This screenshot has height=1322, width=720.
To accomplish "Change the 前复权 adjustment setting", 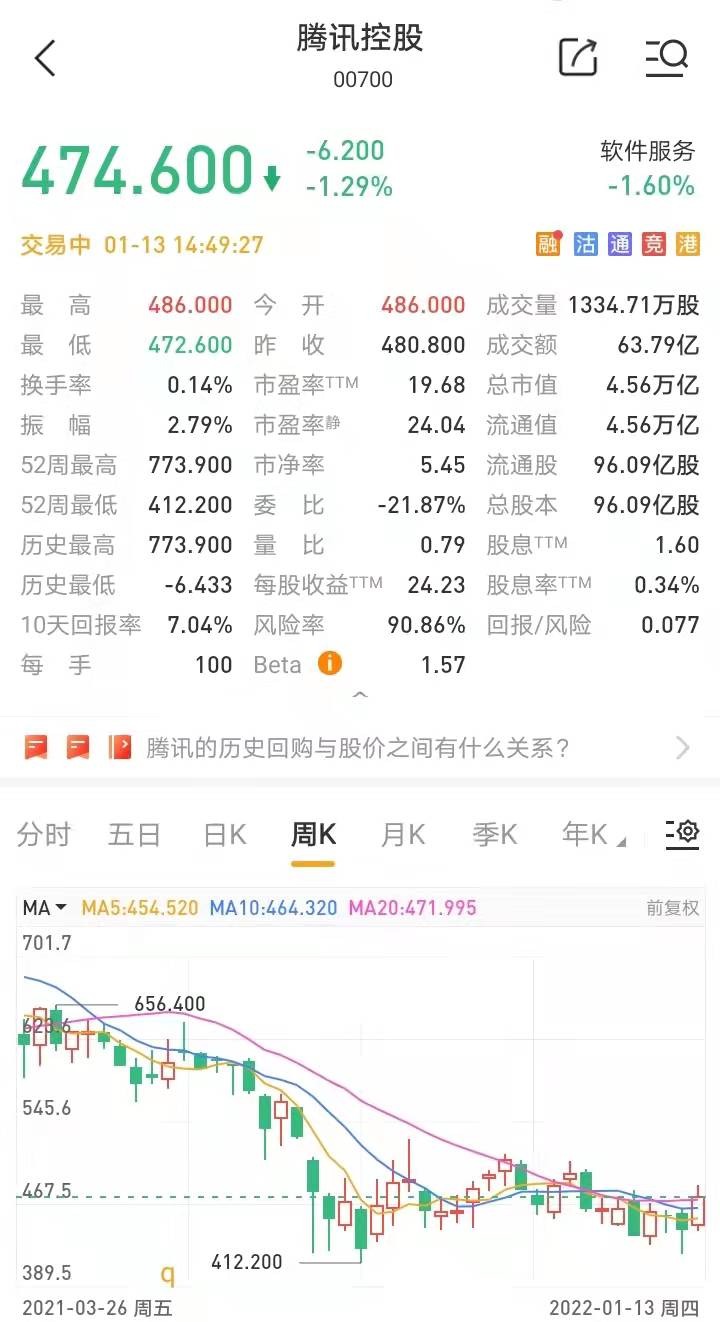I will (x=672, y=909).
